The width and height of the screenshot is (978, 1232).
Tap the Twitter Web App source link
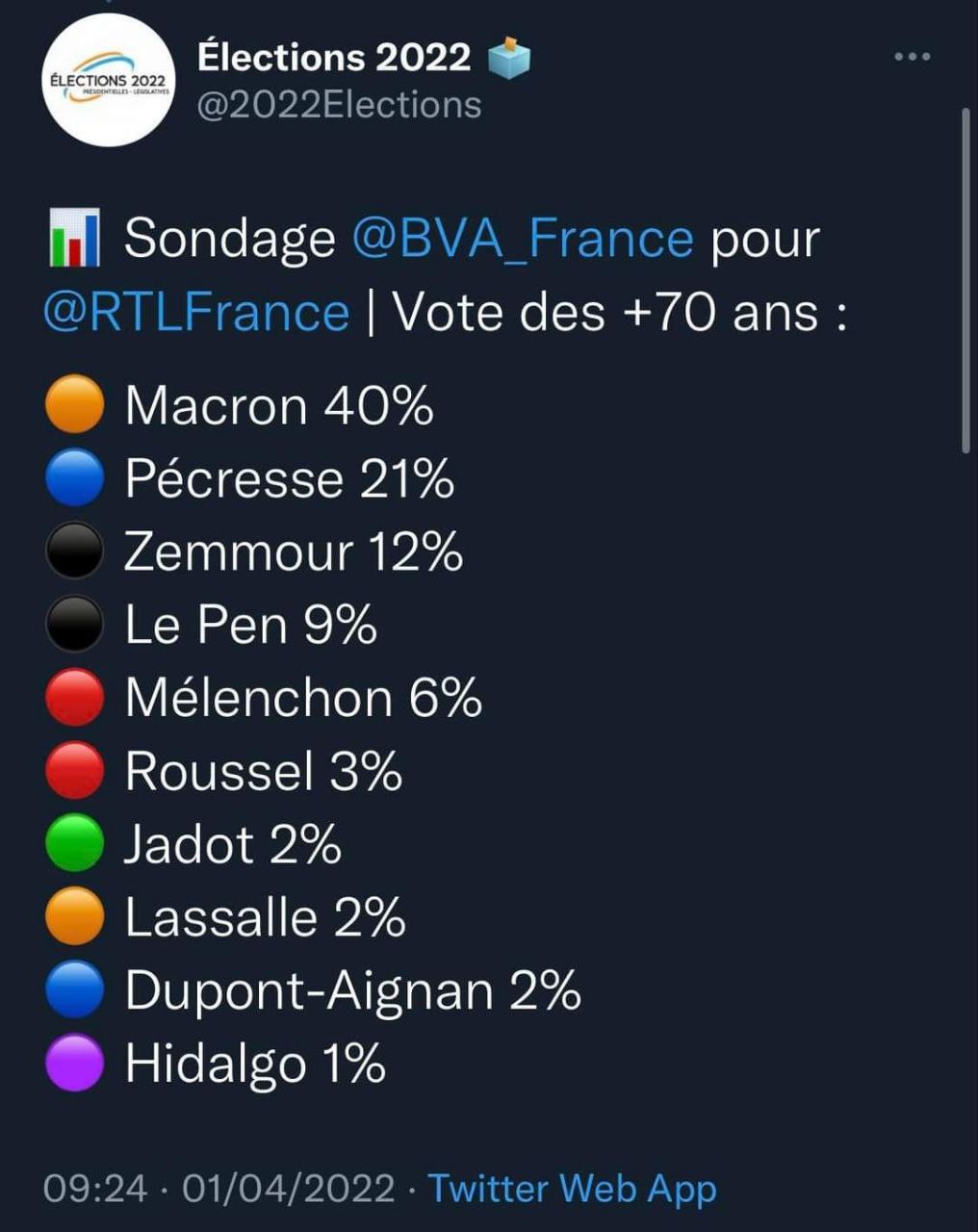coord(572,1189)
